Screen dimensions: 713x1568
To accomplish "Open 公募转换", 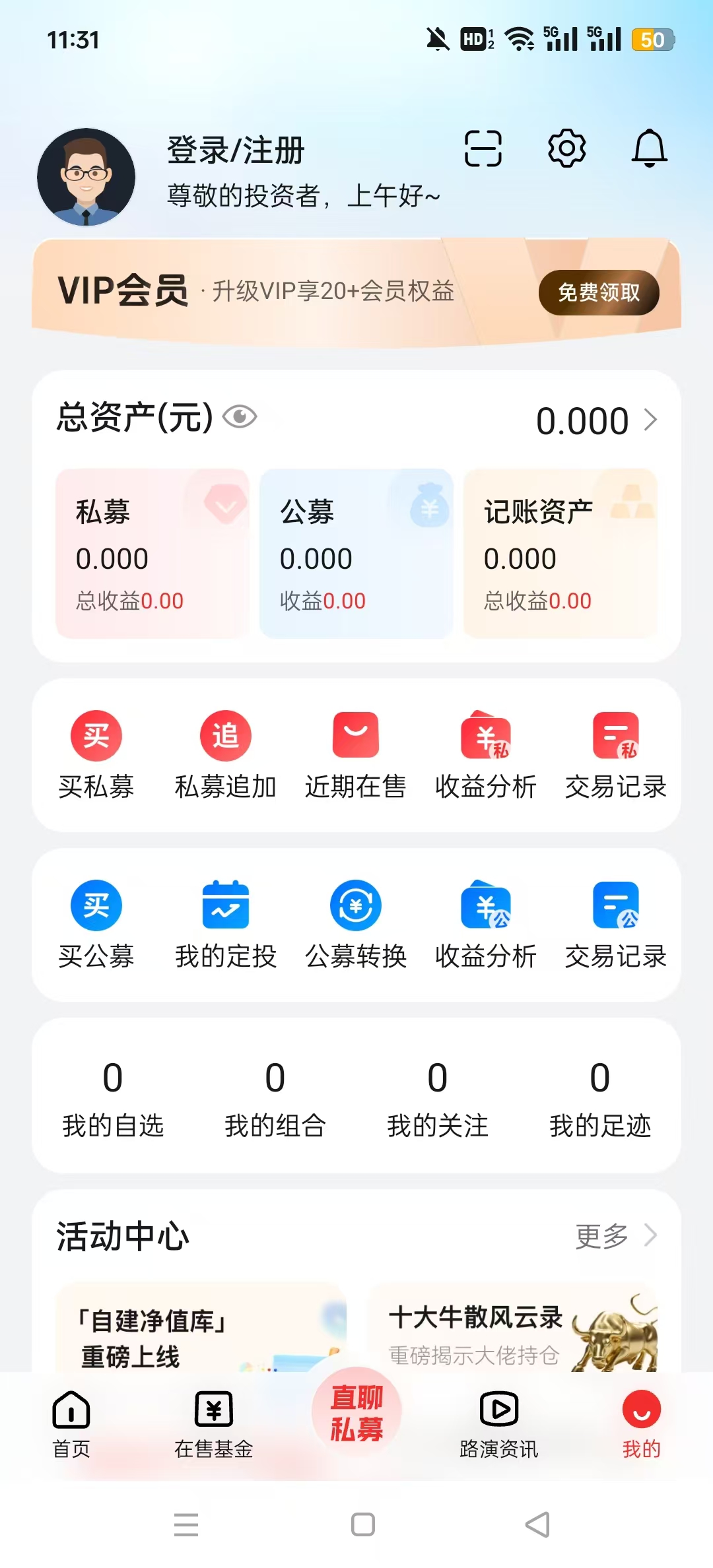I will [x=356, y=925].
